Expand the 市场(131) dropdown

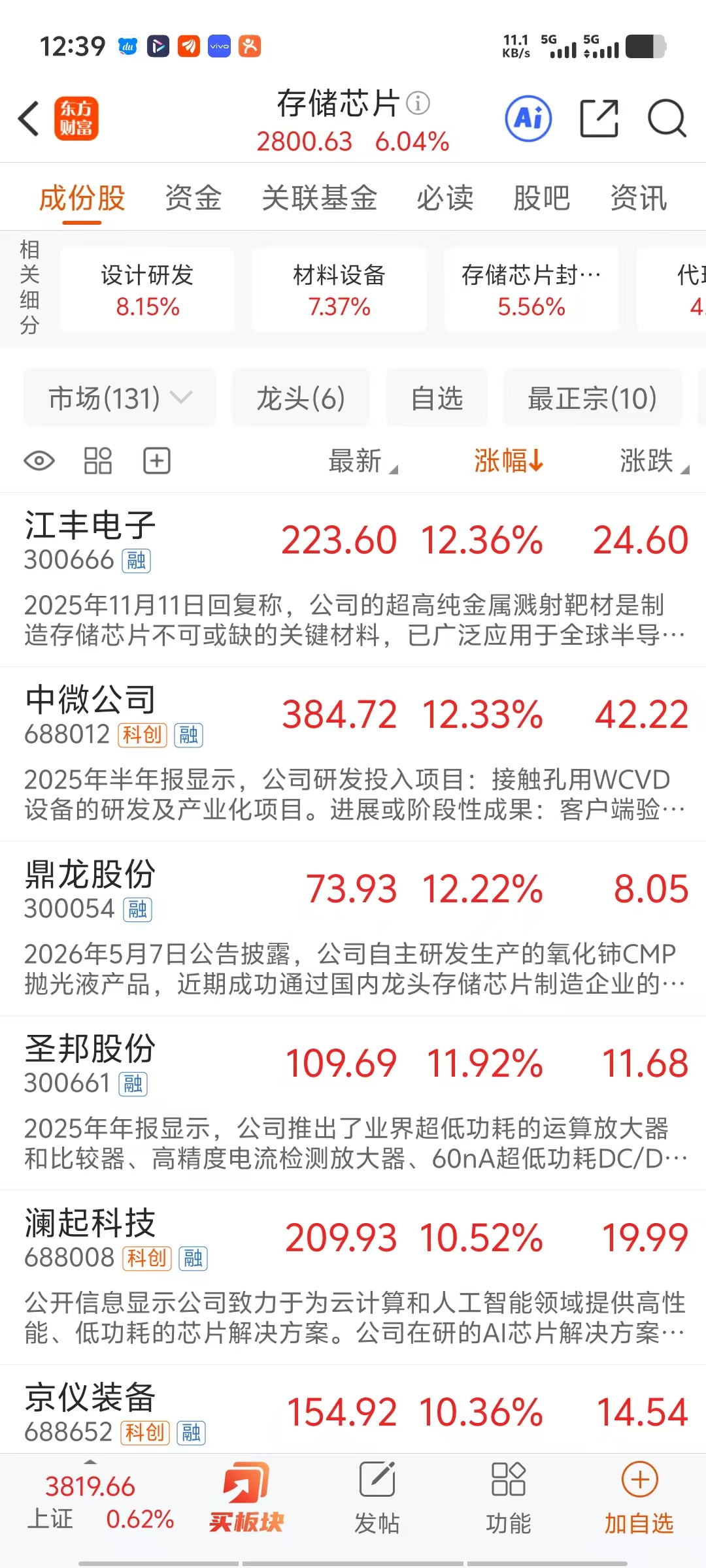click(x=120, y=398)
